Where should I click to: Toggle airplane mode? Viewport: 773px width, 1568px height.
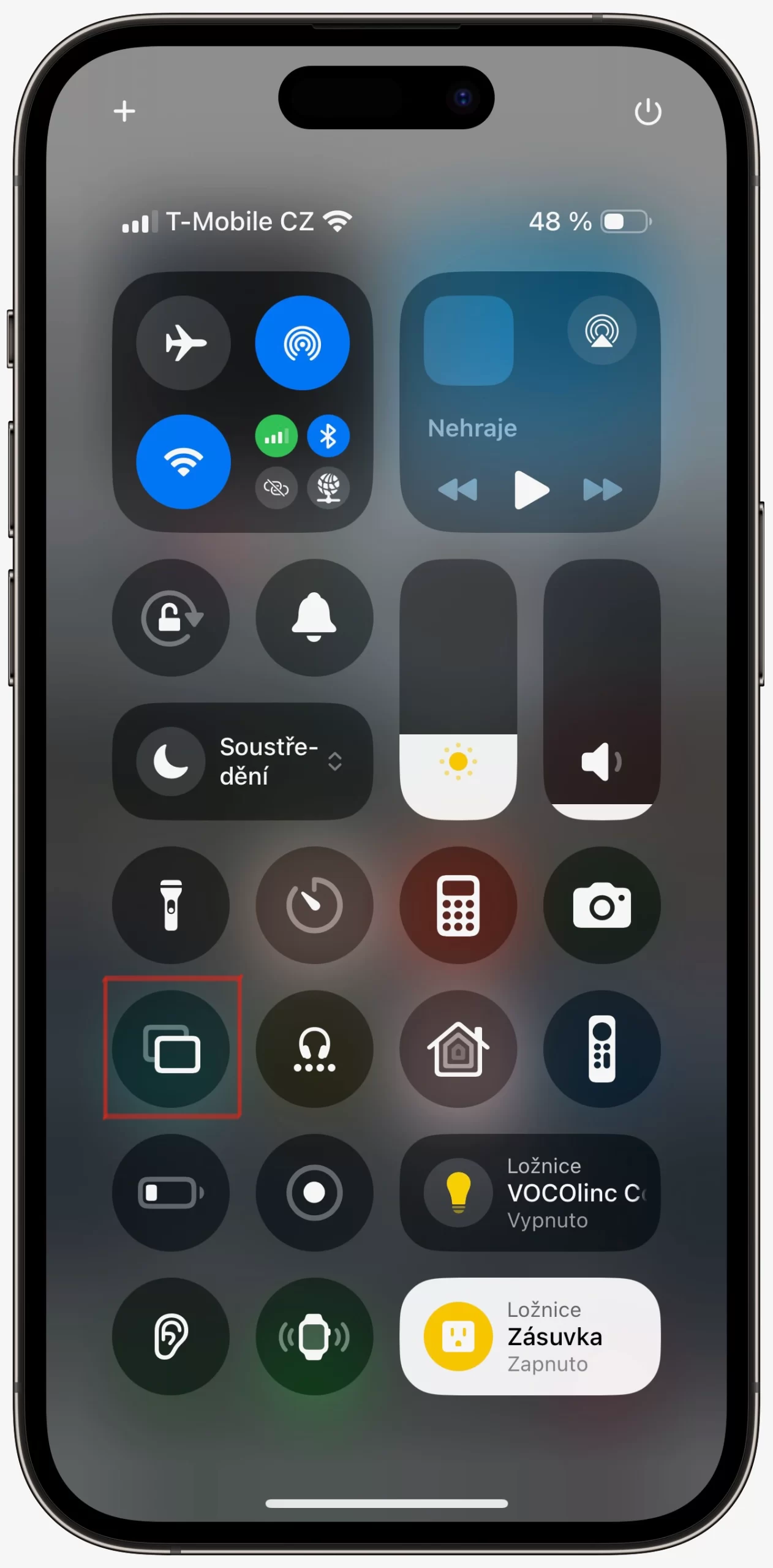tap(183, 343)
